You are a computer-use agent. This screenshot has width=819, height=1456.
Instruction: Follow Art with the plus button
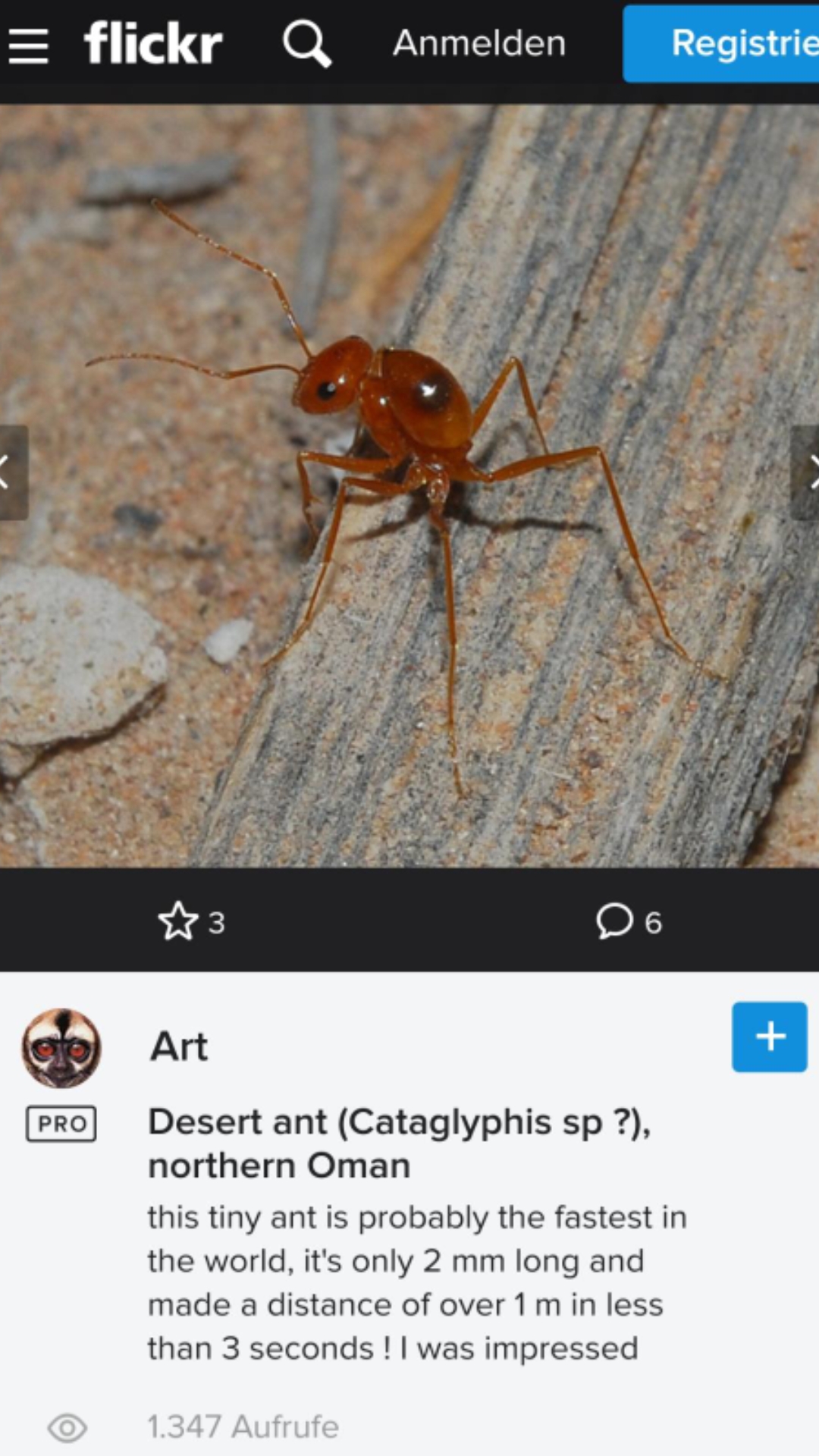pos(769,1037)
